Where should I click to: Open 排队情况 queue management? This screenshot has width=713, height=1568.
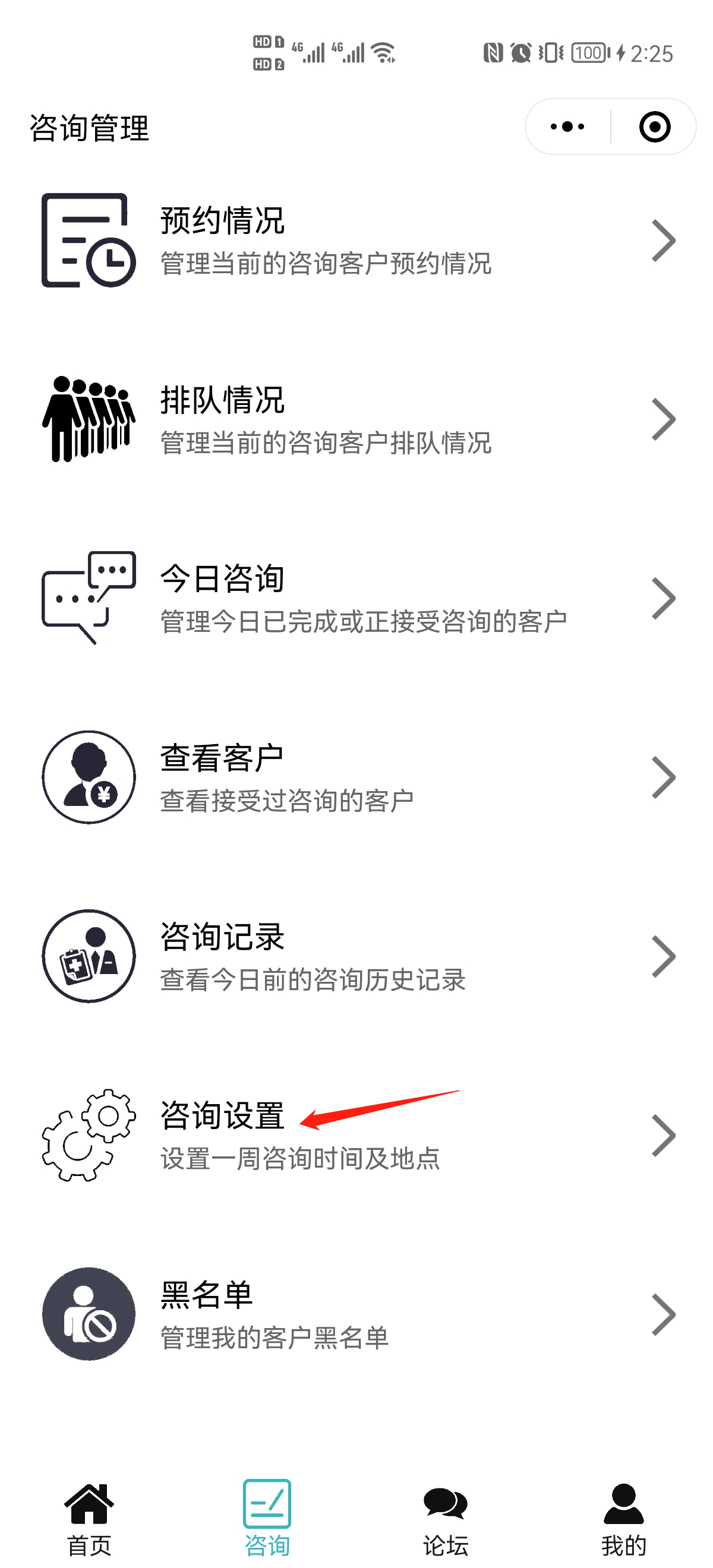click(356, 419)
